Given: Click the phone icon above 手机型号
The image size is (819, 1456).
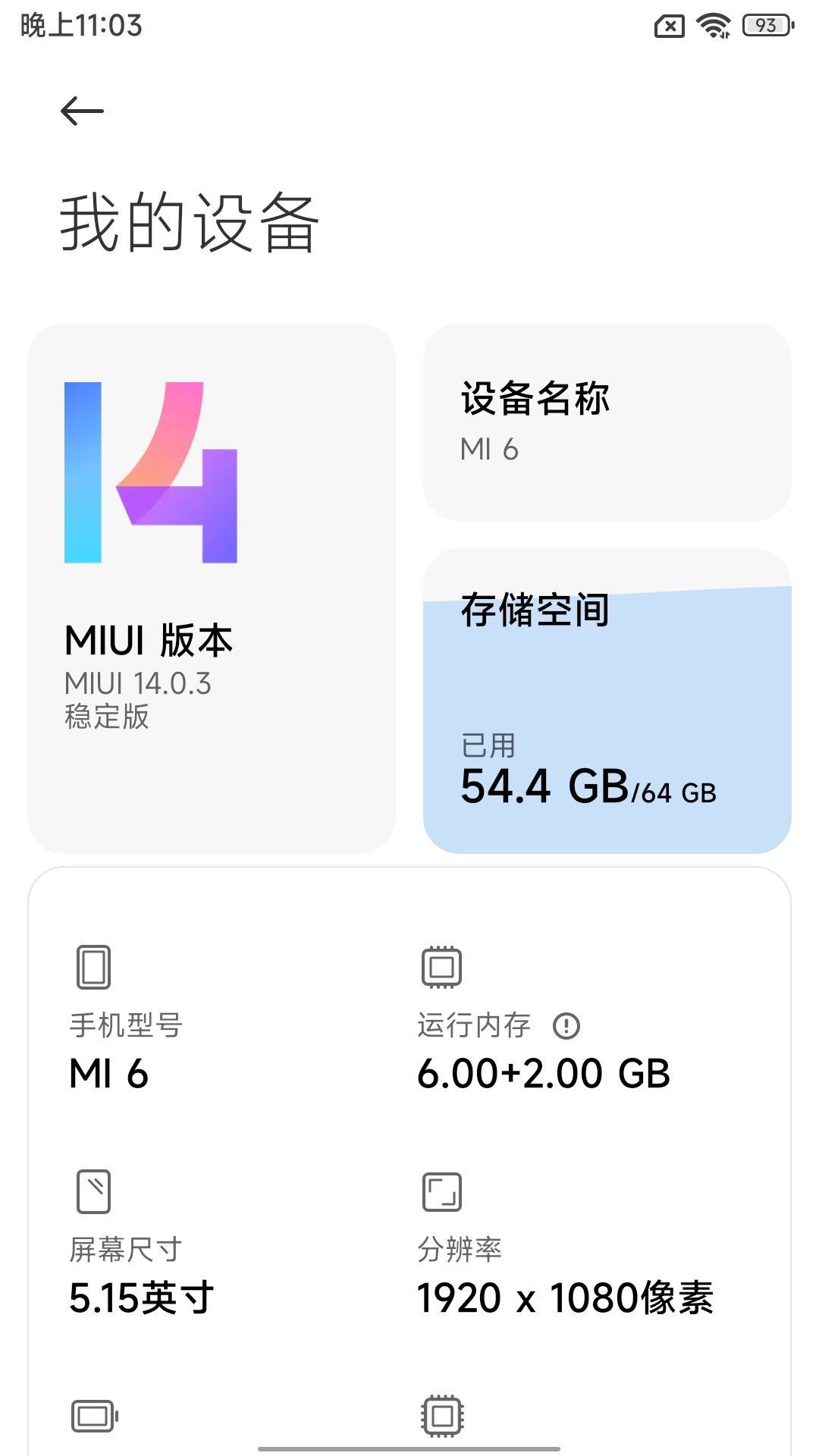Looking at the screenshot, I should (94, 968).
